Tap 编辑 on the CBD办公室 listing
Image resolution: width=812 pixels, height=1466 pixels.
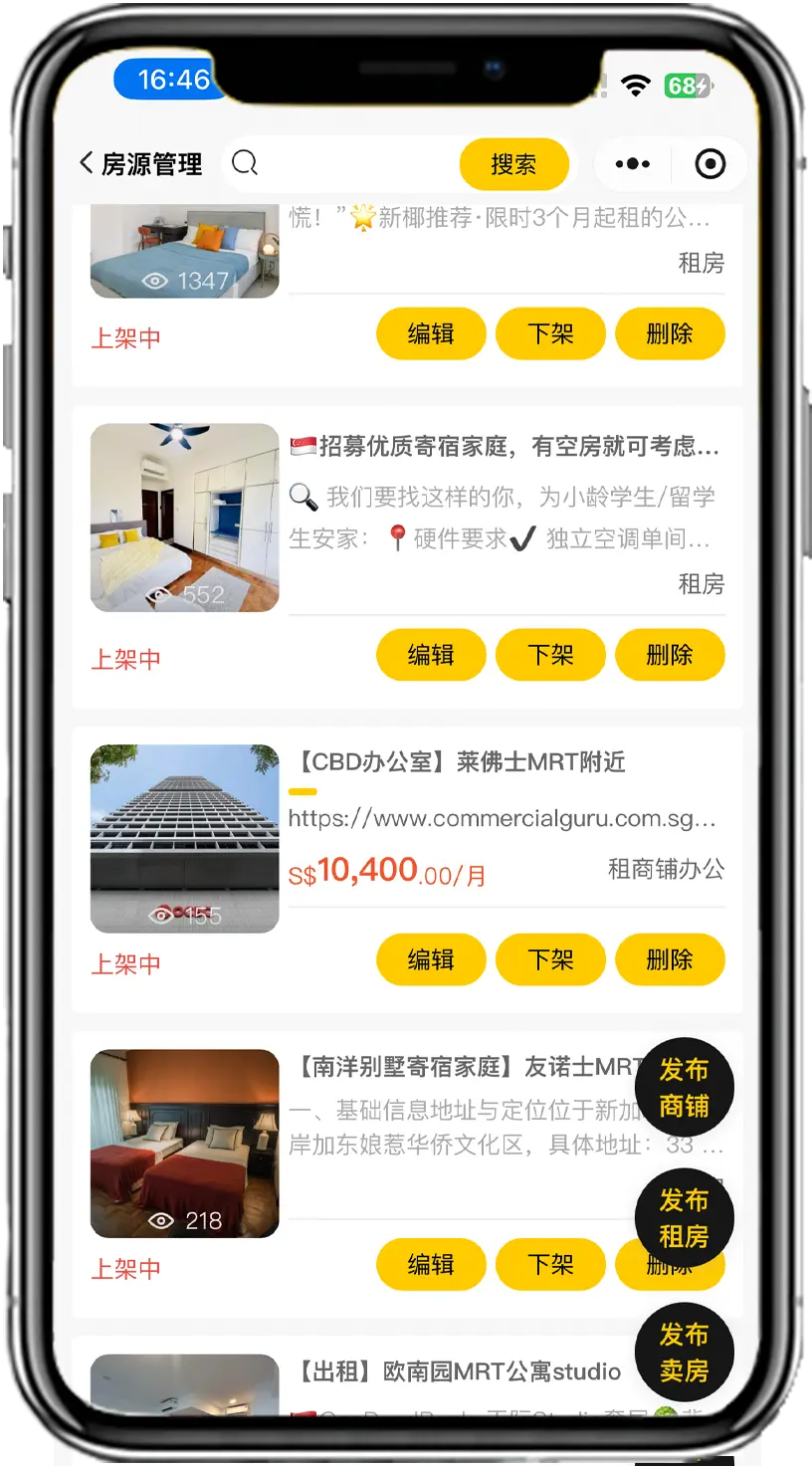pyautogui.click(x=431, y=959)
